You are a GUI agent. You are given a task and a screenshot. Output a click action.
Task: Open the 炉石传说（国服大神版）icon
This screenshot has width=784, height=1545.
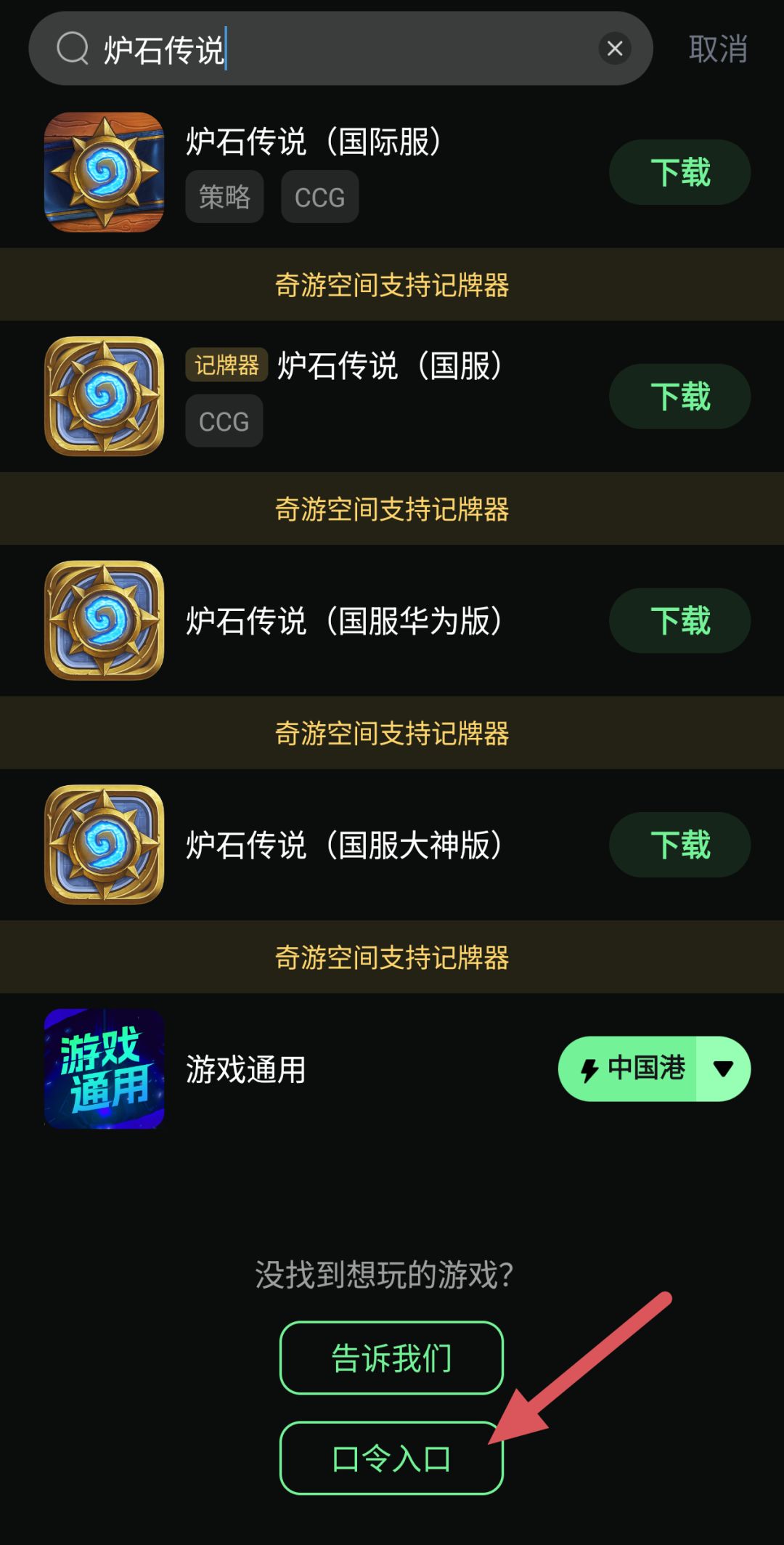point(105,846)
